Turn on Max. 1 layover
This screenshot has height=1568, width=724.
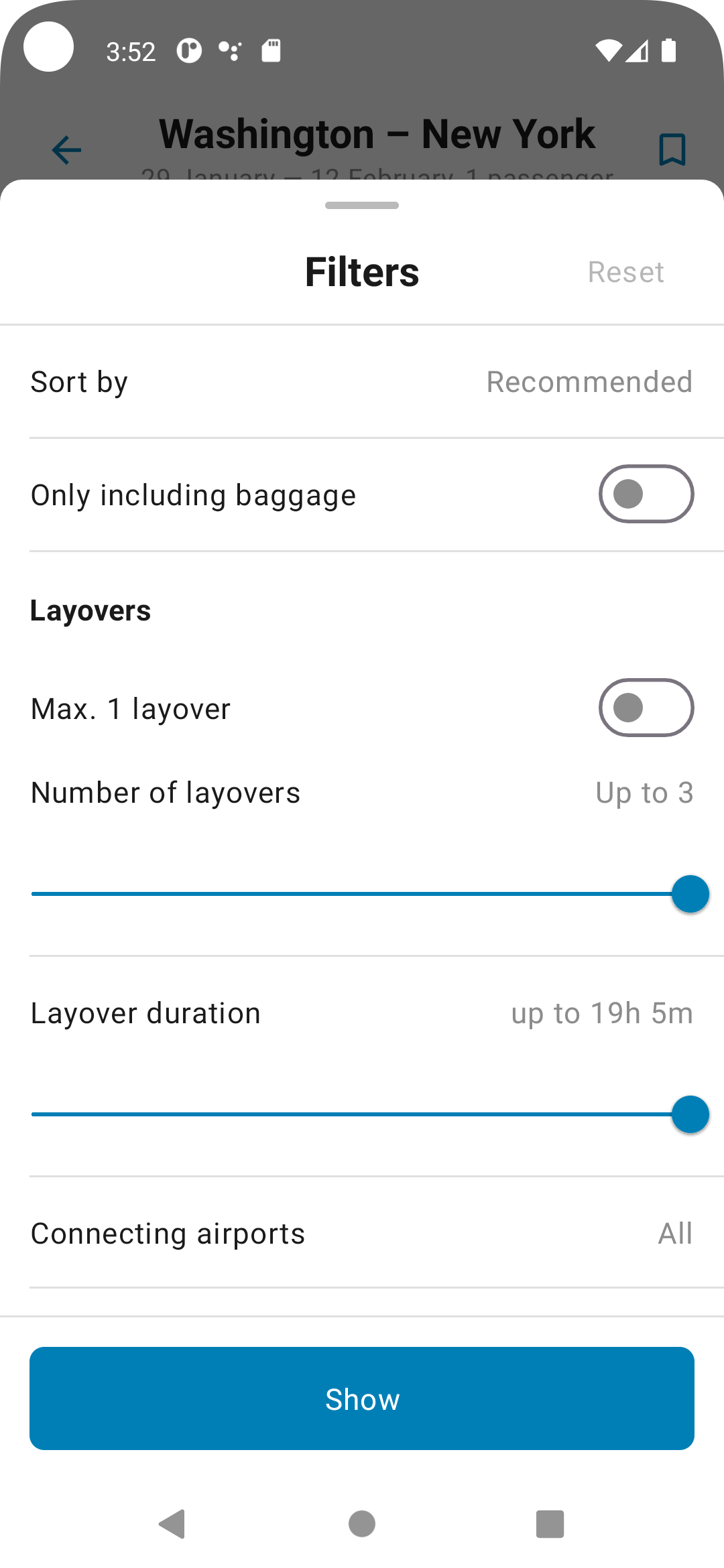pos(646,708)
